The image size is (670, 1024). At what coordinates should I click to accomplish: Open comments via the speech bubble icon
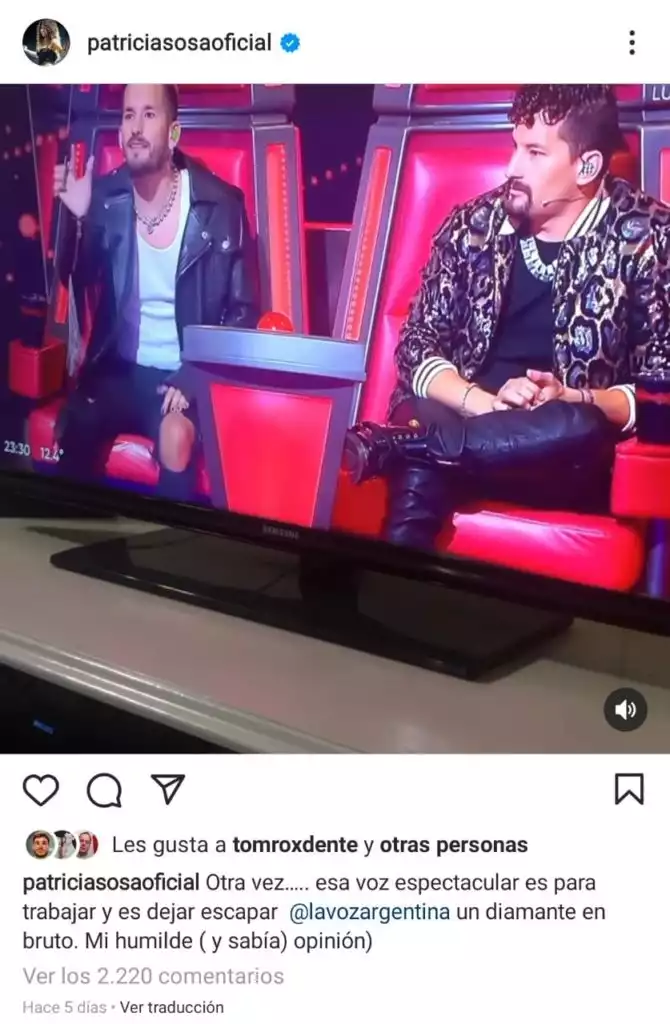tap(104, 790)
